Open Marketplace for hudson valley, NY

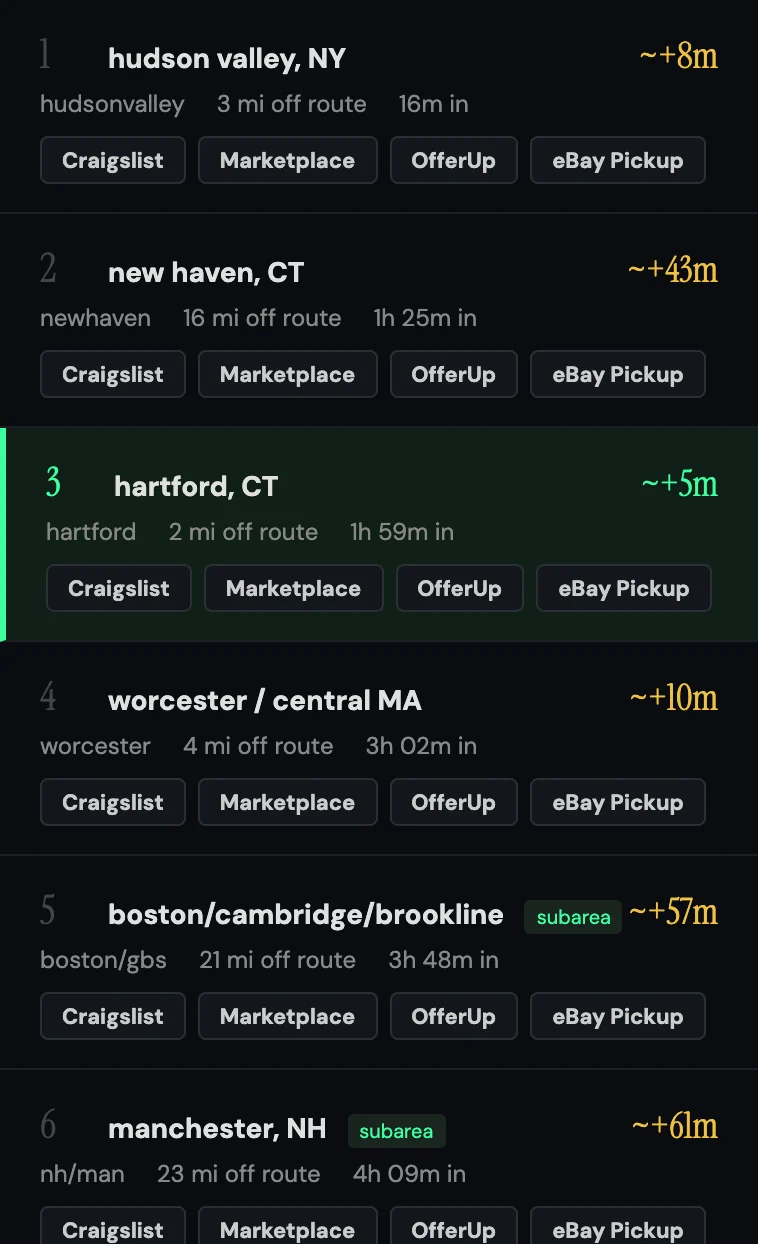coord(288,160)
